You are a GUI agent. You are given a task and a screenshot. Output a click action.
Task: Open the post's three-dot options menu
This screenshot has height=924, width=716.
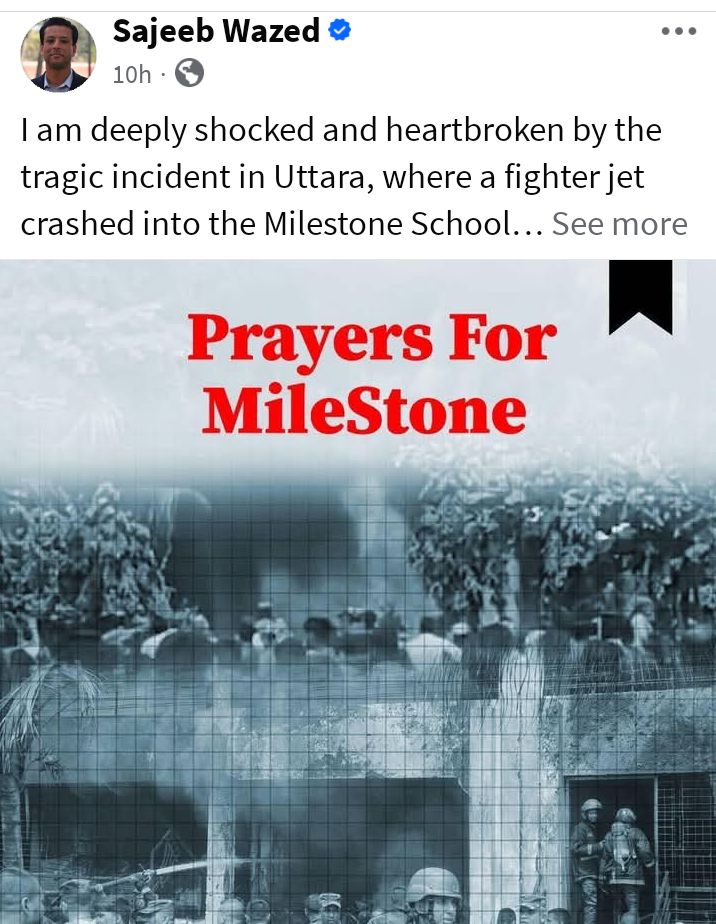click(678, 31)
